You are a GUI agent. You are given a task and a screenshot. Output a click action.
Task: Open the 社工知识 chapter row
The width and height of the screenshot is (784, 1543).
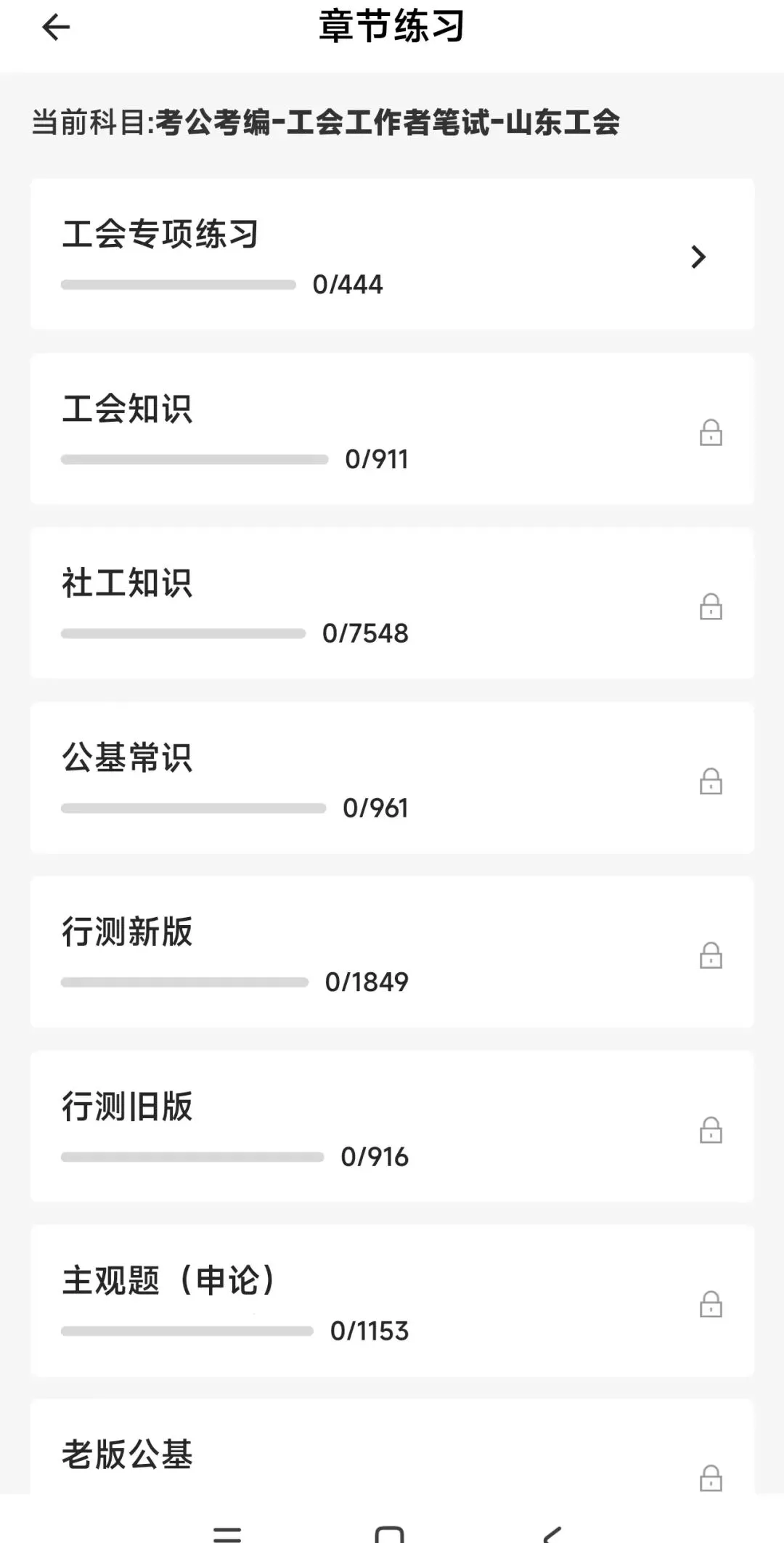point(392,603)
